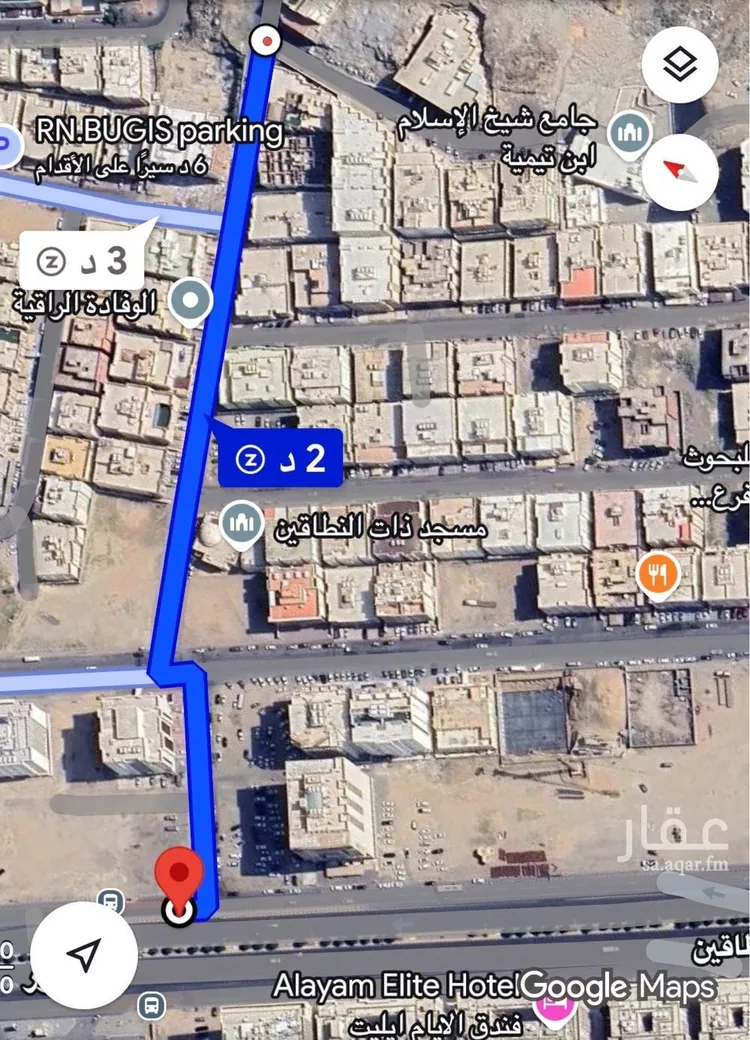Click the red destination pin
Viewport: 750px width, 1040px height.
[x=180, y=878]
